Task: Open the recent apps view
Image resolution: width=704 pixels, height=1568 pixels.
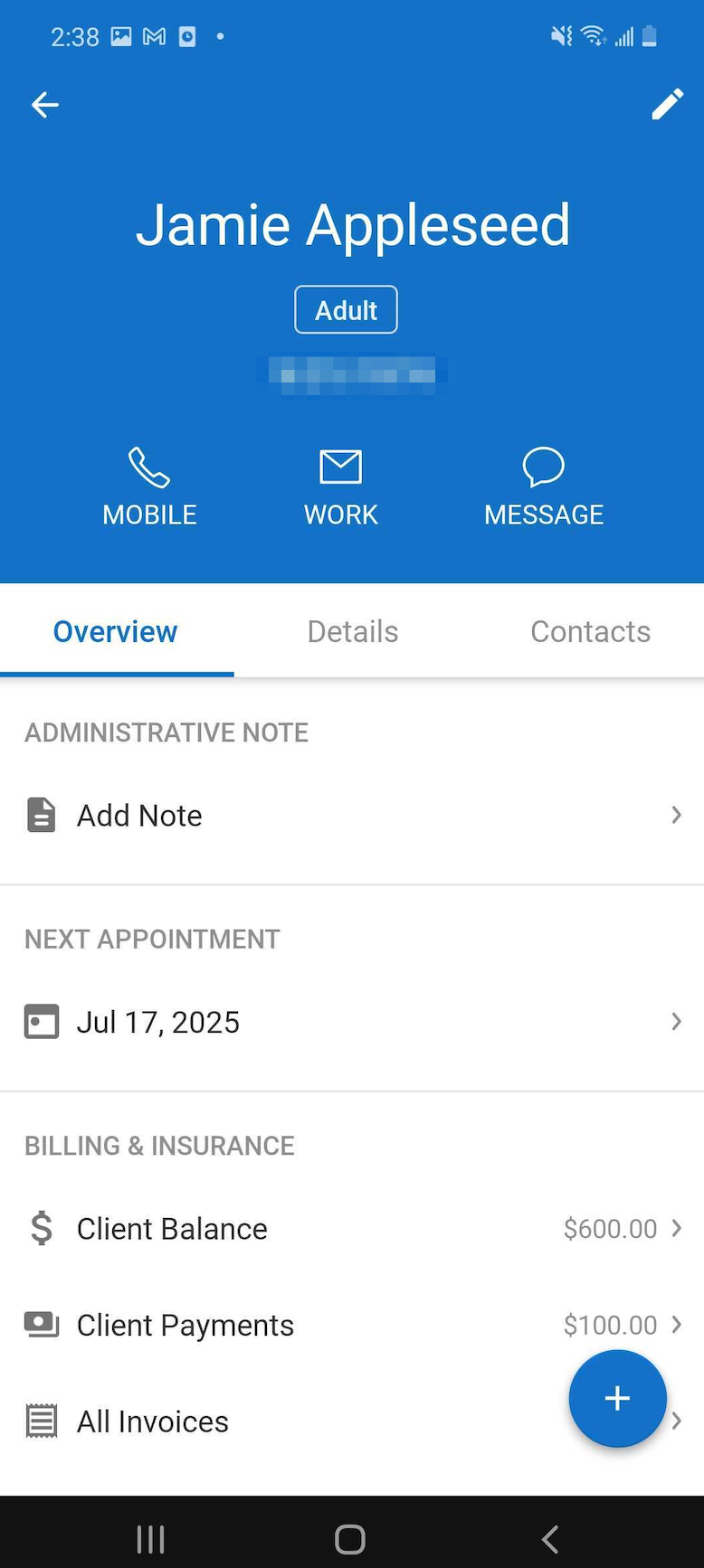Action: 150,1538
